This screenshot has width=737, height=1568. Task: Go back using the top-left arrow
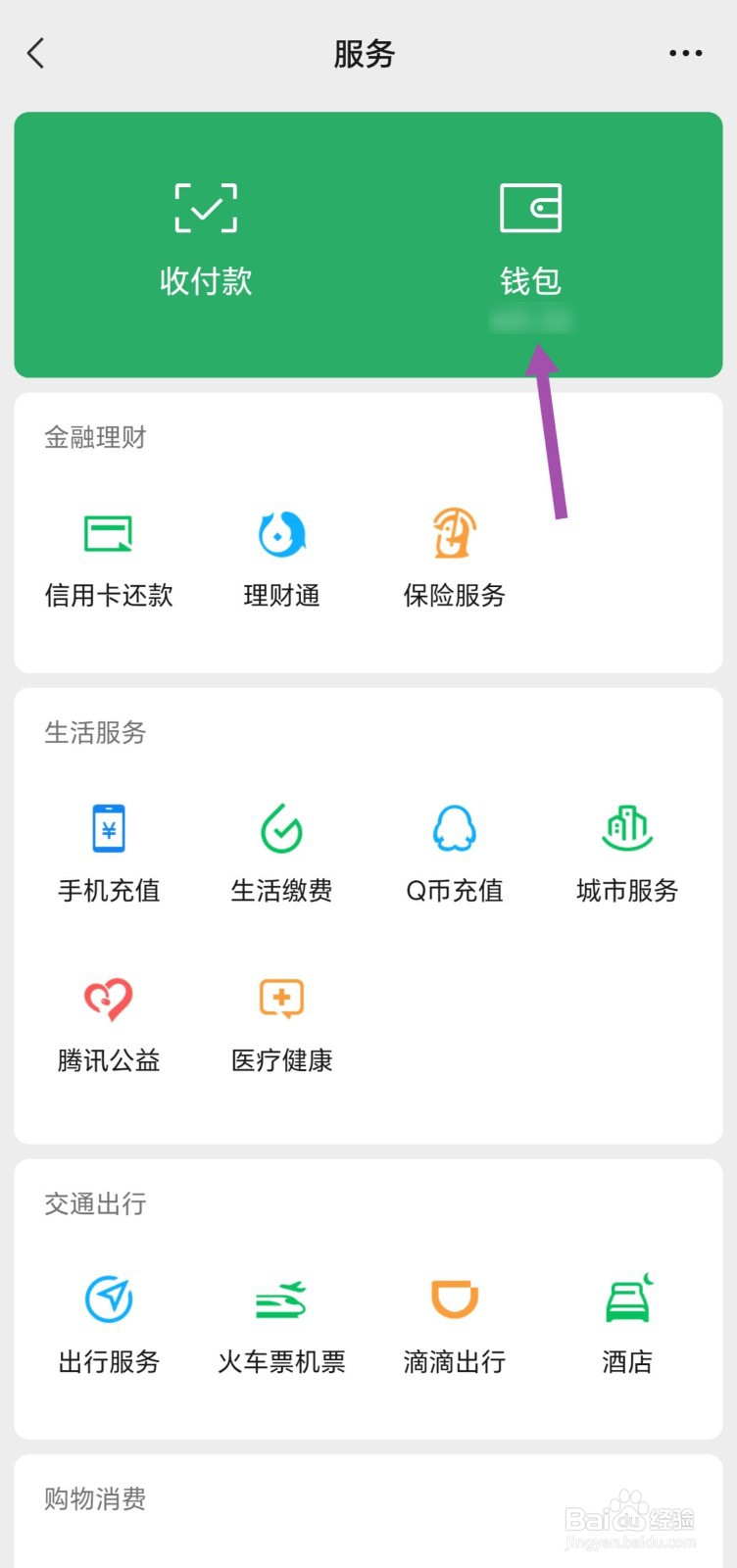coord(36,53)
